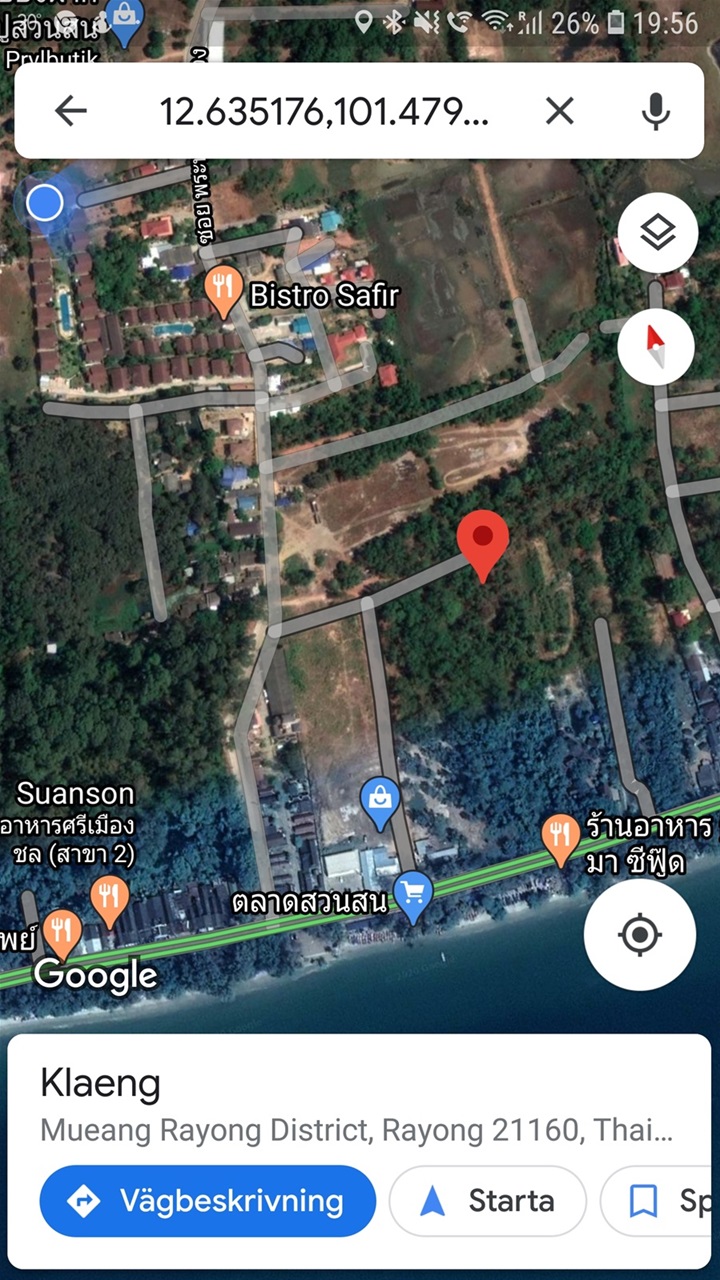This screenshot has height=1280, width=720.
Task: Go back using the search bar arrow
Action: click(x=71, y=111)
